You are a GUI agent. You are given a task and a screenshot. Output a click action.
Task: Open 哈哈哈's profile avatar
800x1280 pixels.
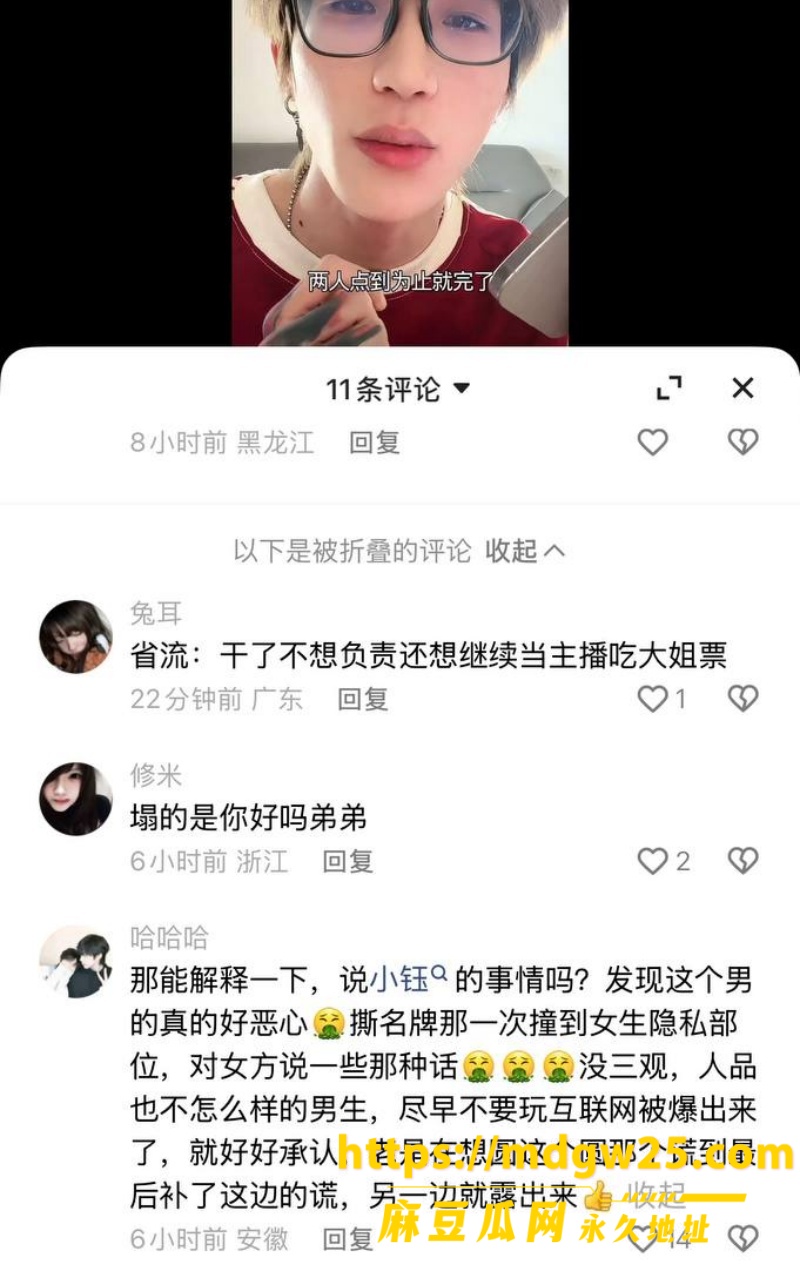click(76, 962)
